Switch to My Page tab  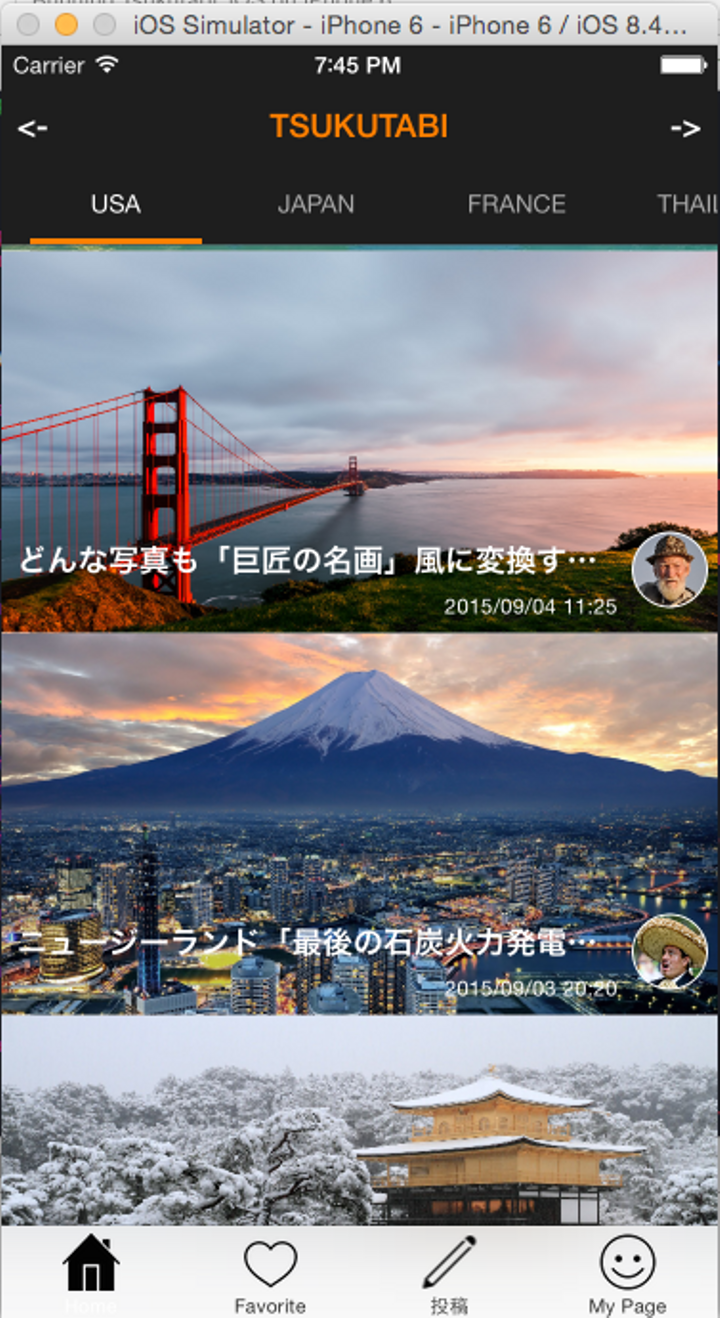click(627, 1272)
